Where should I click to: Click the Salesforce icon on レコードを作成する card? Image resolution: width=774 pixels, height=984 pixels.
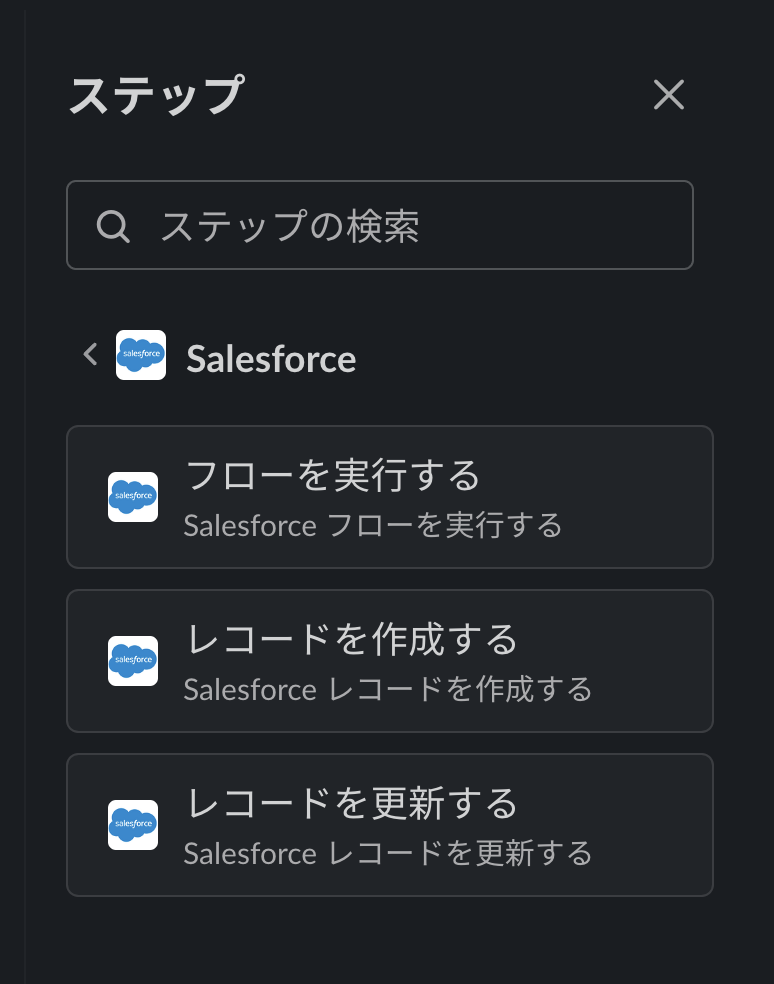[133, 661]
